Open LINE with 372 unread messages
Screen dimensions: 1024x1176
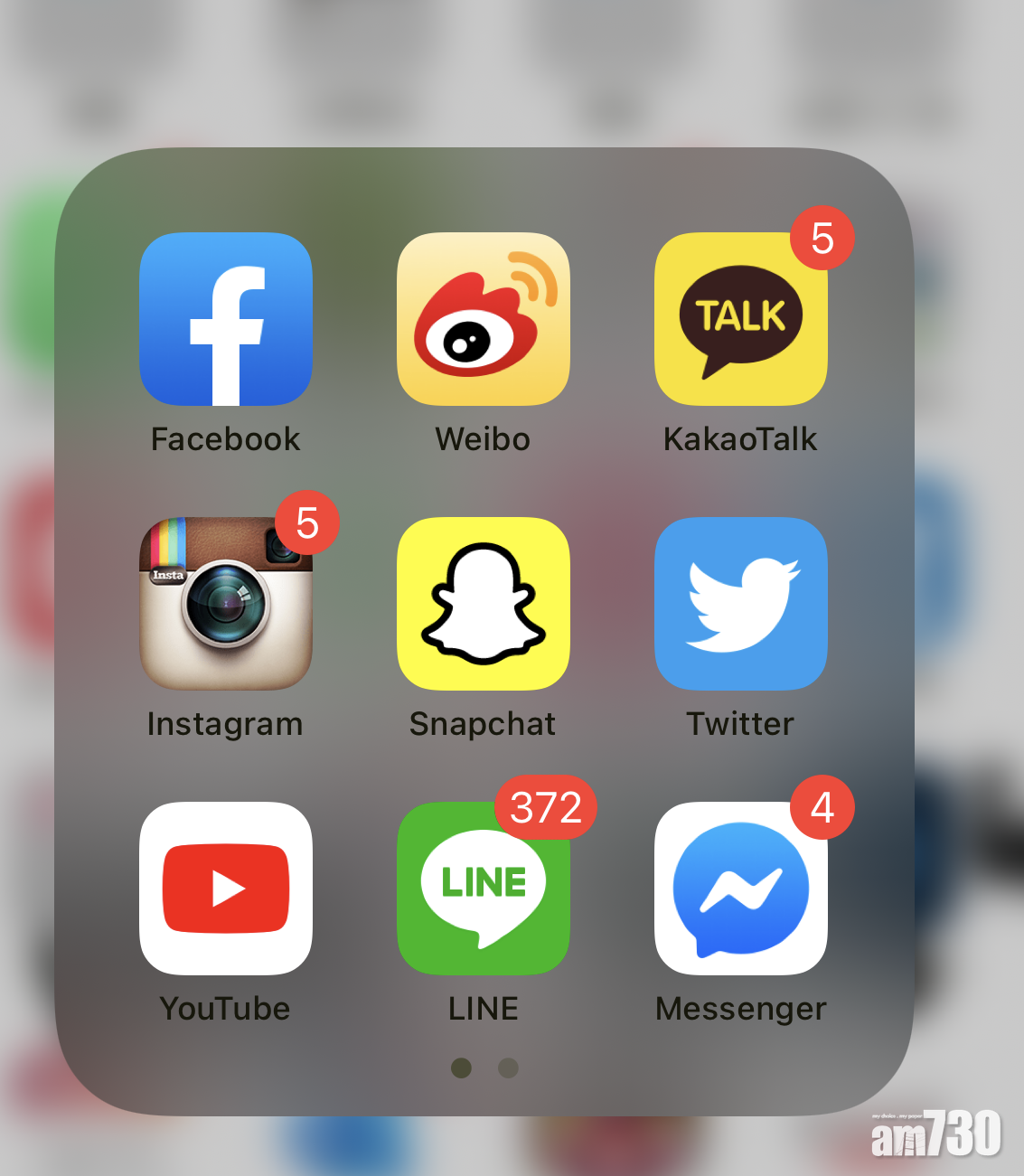point(484,889)
